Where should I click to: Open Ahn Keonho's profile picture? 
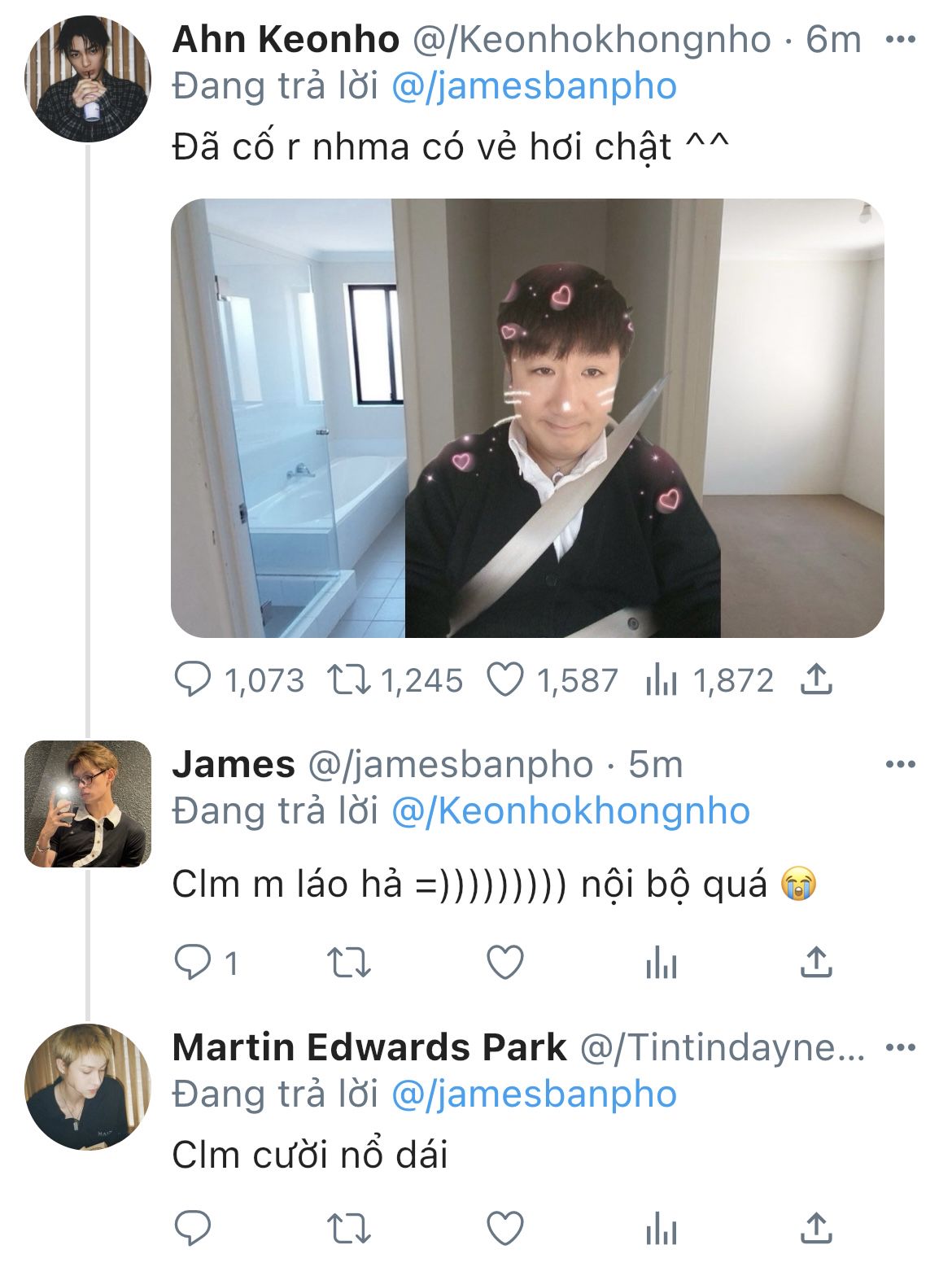[87, 79]
